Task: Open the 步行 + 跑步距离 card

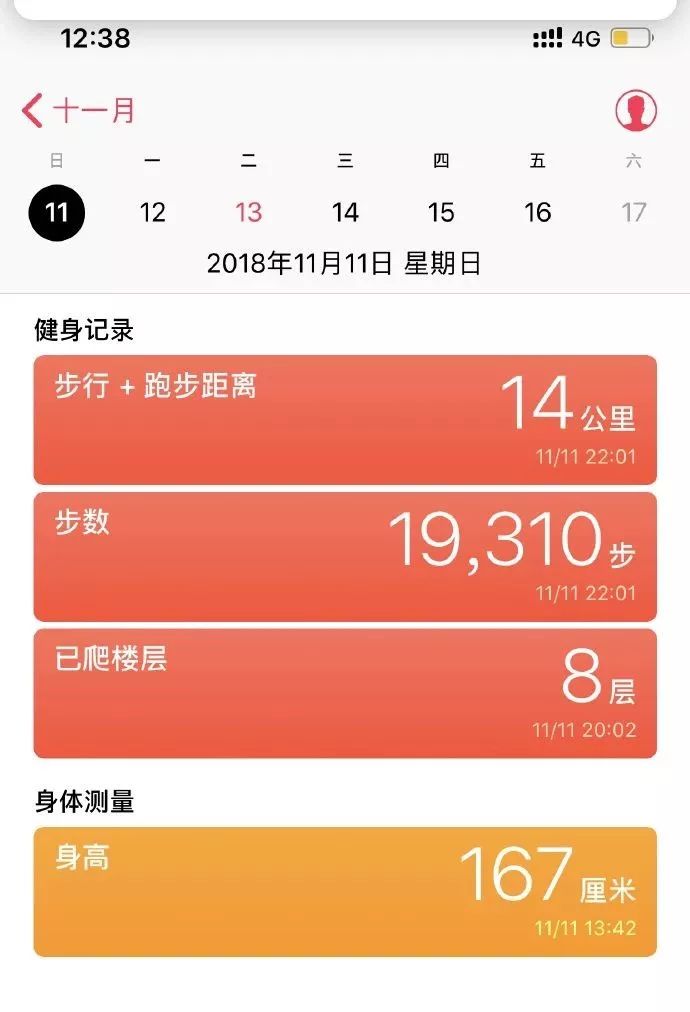Action: (x=345, y=420)
